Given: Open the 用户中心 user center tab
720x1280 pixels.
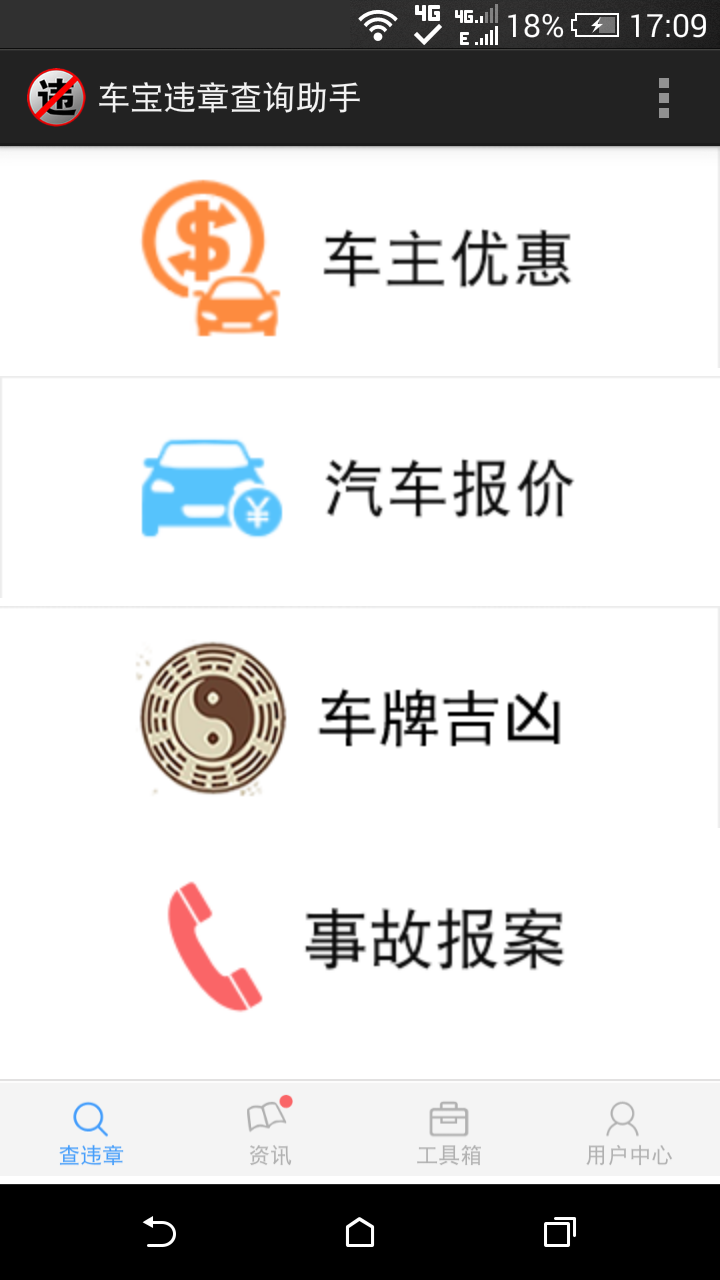Looking at the screenshot, I should click(x=630, y=1133).
